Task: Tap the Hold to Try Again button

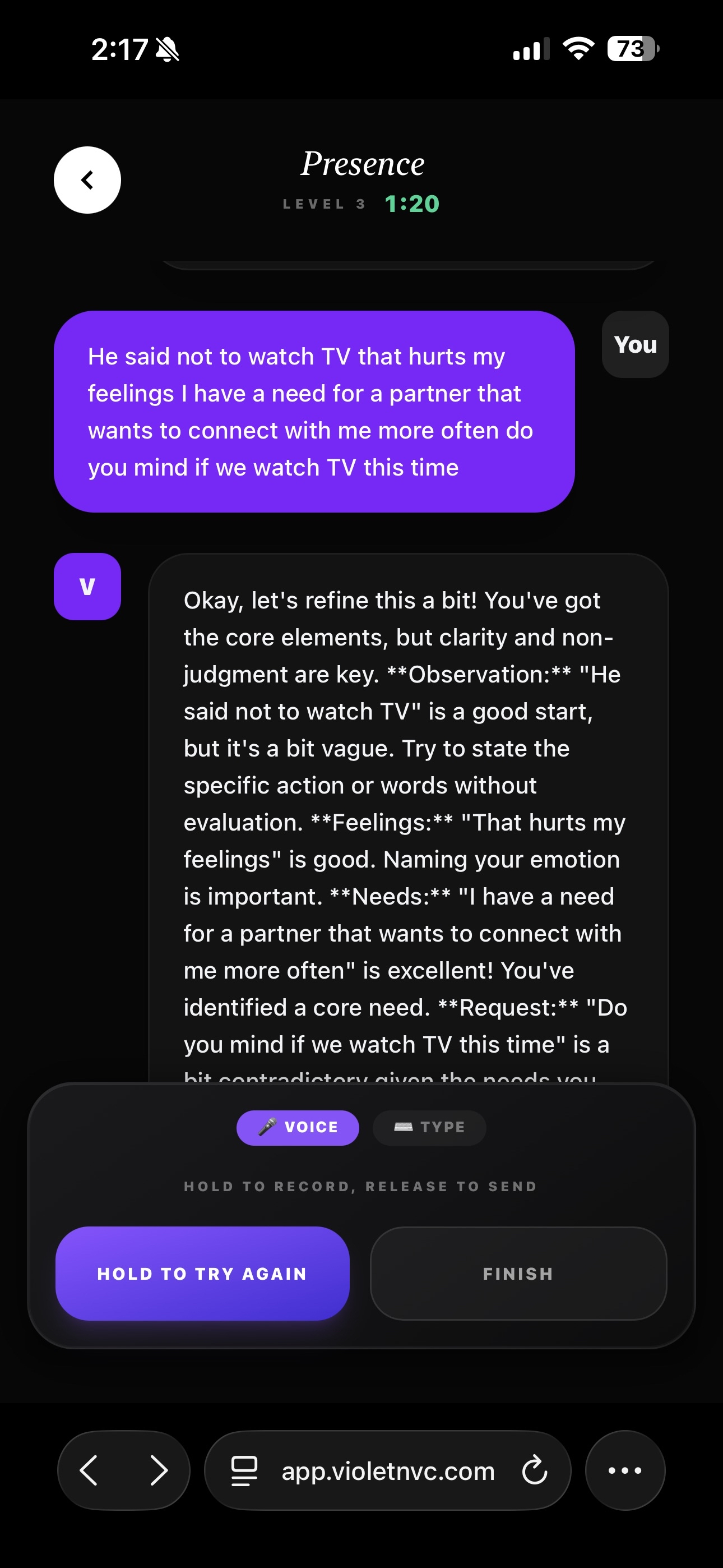Action: 202,1274
